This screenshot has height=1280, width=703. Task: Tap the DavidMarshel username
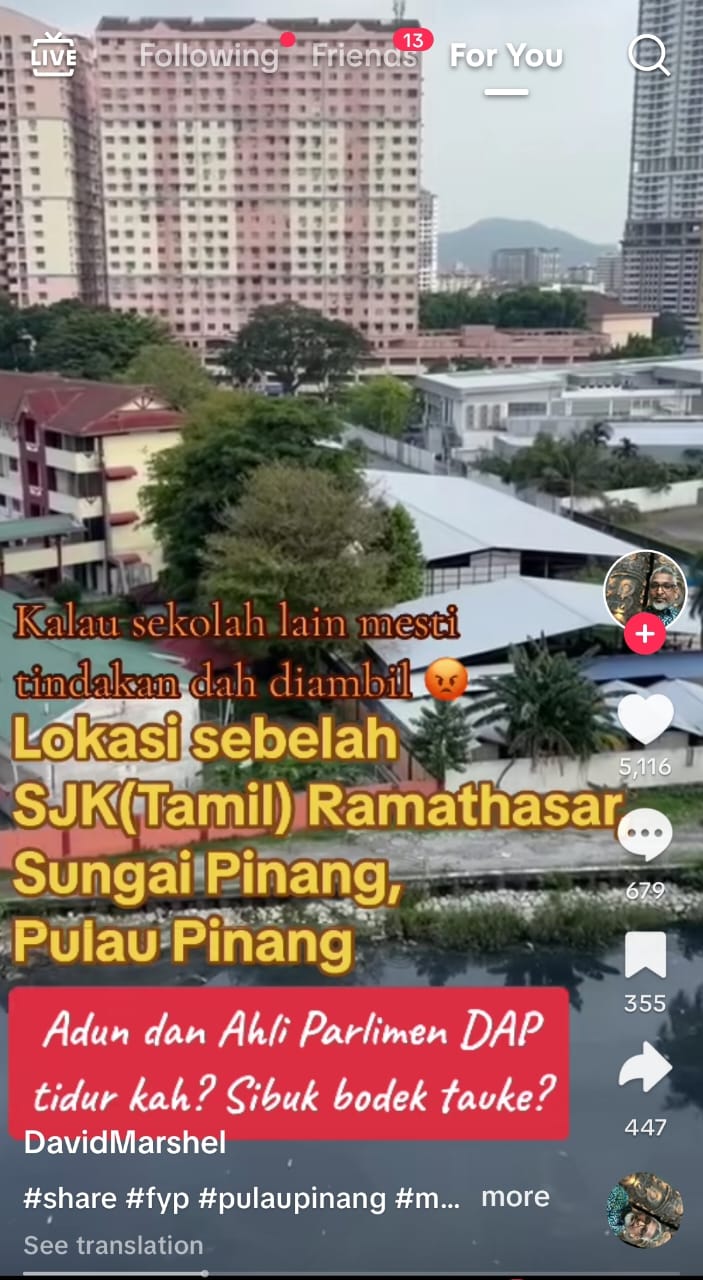pos(124,1143)
